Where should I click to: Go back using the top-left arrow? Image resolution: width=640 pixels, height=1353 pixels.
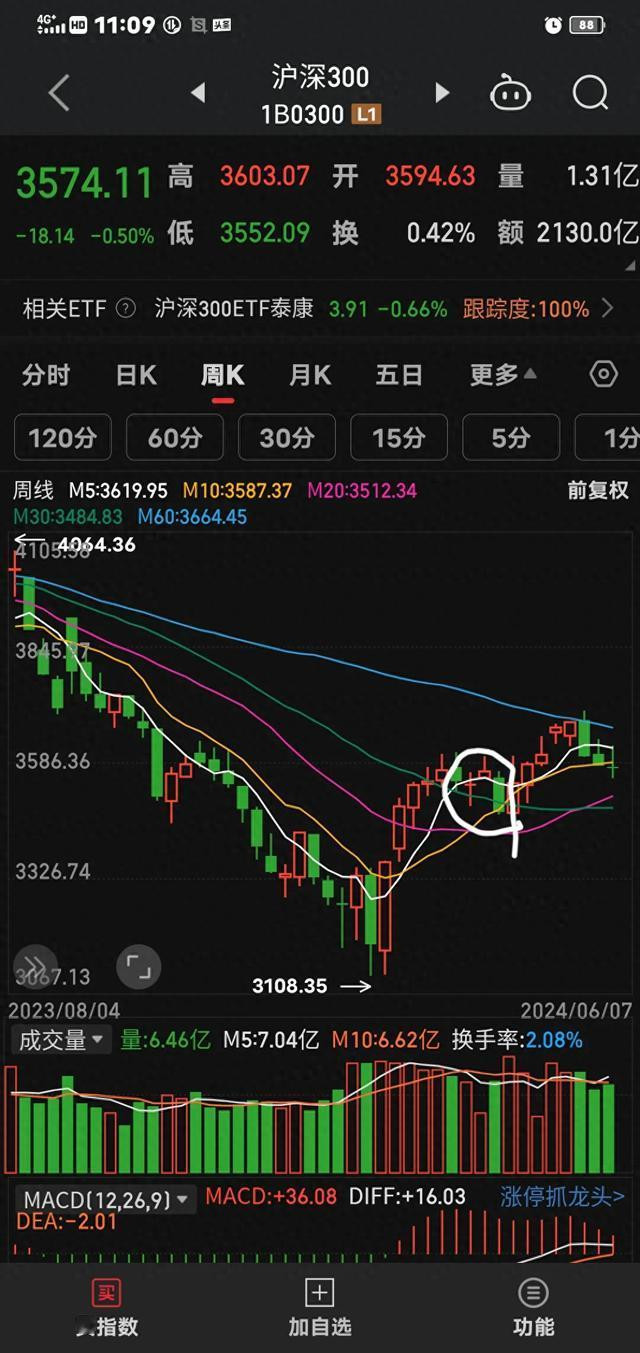click(59, 94)
